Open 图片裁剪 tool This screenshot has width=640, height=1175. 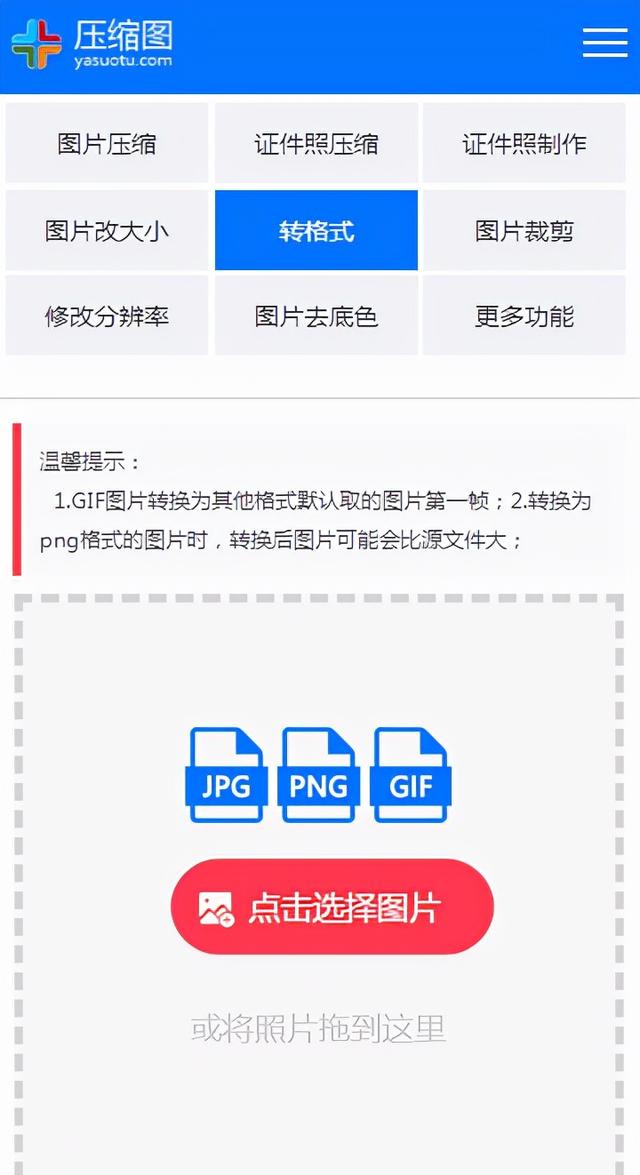click(524, 230)
